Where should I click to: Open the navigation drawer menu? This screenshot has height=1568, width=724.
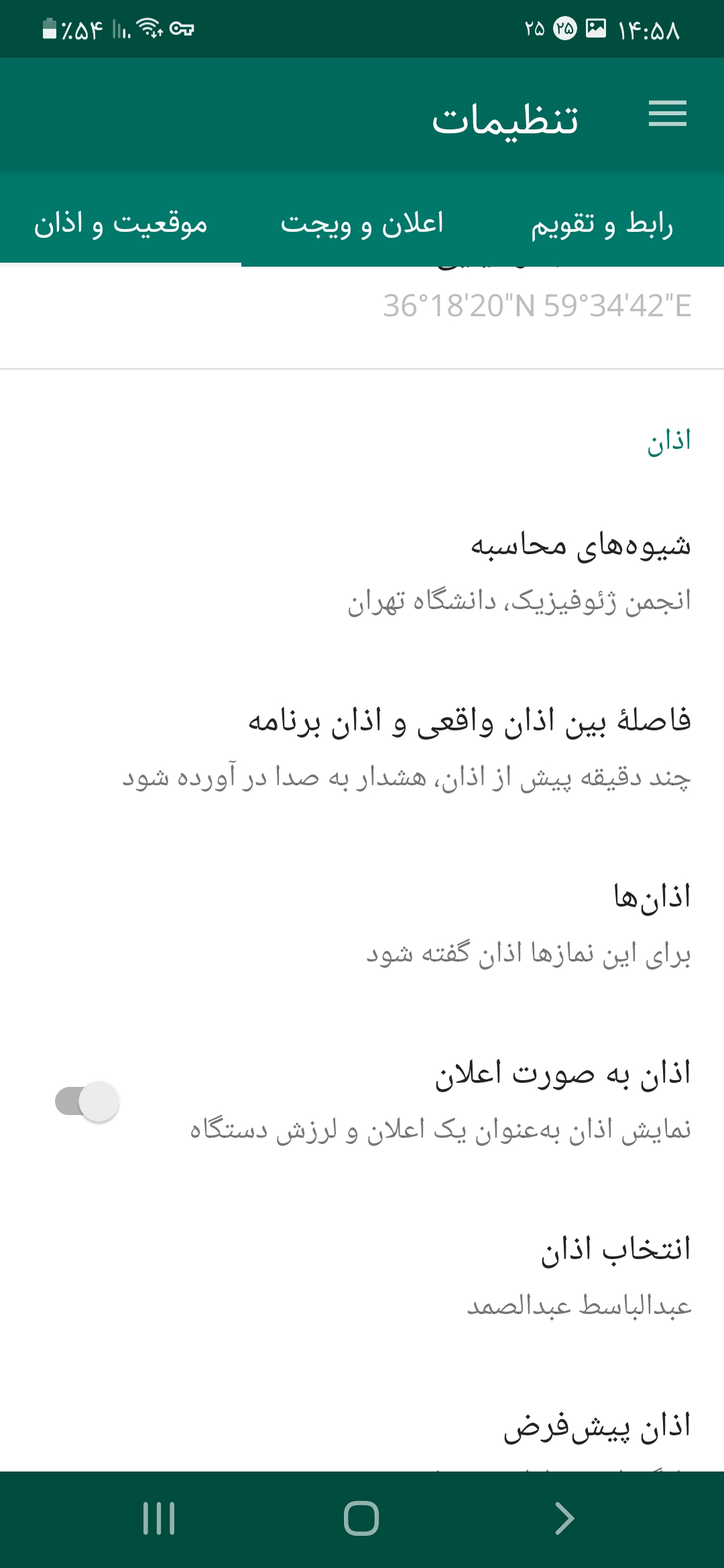click(x=668, y=114)
